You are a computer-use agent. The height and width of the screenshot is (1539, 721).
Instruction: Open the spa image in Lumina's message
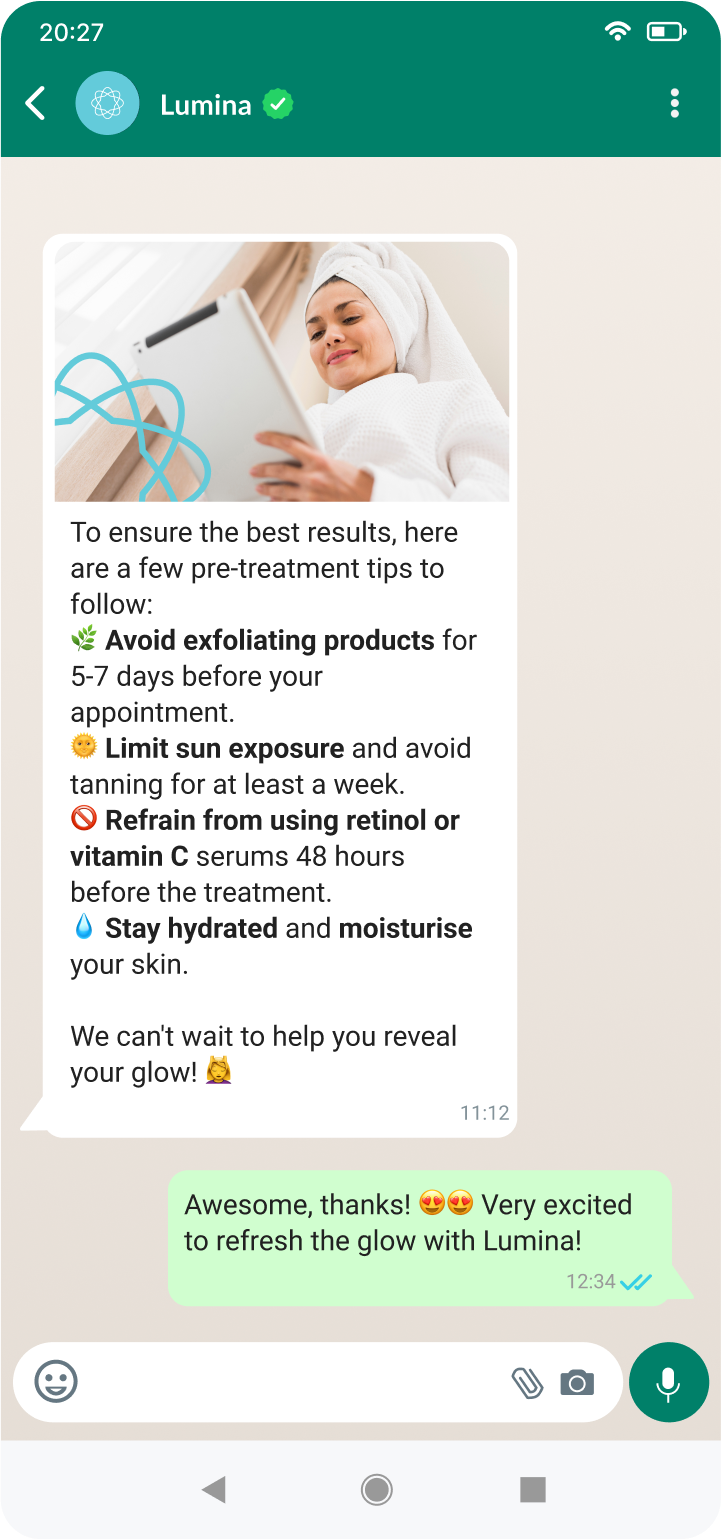pyautogui.click(x=281, y=371)
